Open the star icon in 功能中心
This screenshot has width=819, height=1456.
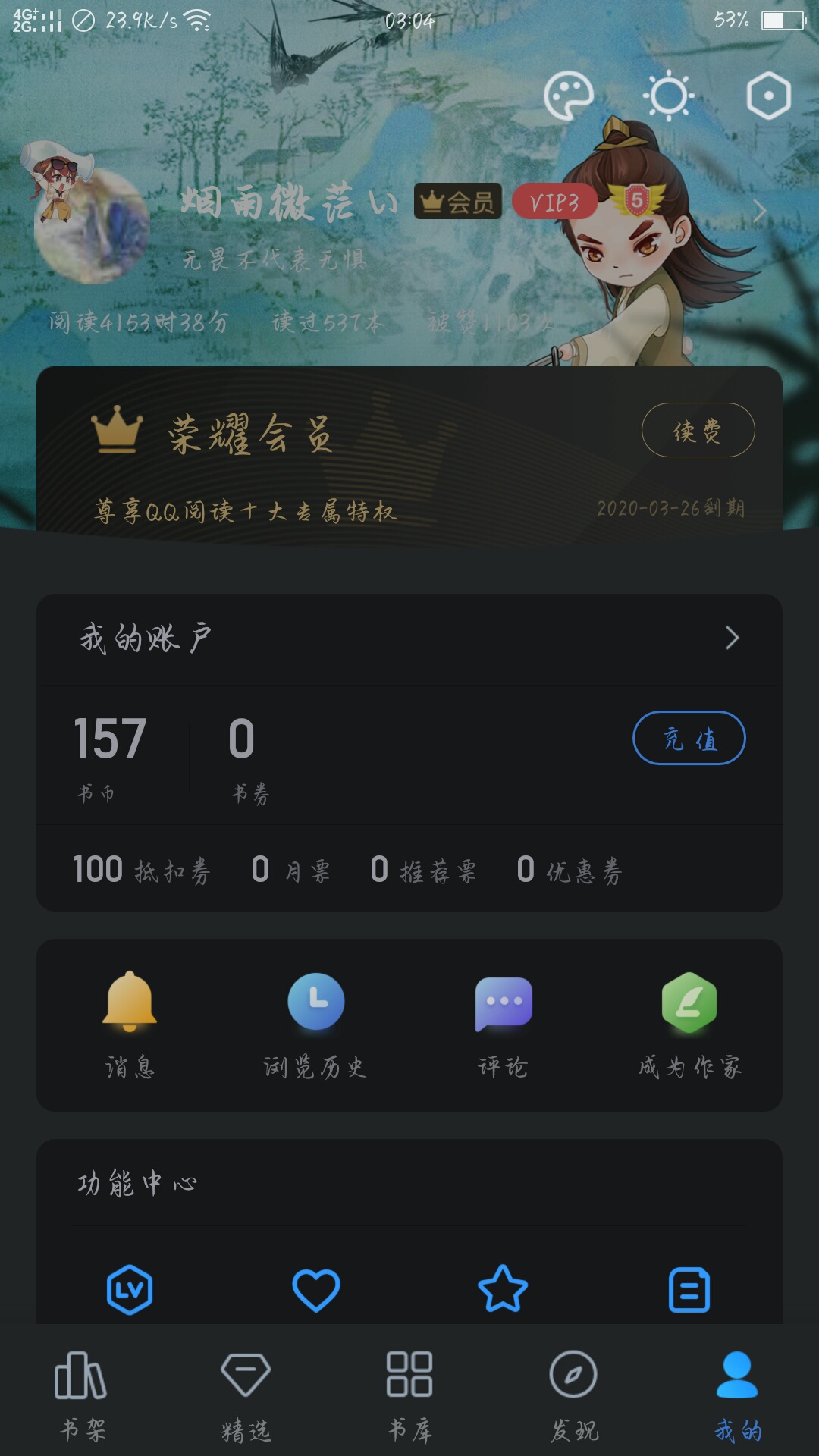pos(503,1288)
